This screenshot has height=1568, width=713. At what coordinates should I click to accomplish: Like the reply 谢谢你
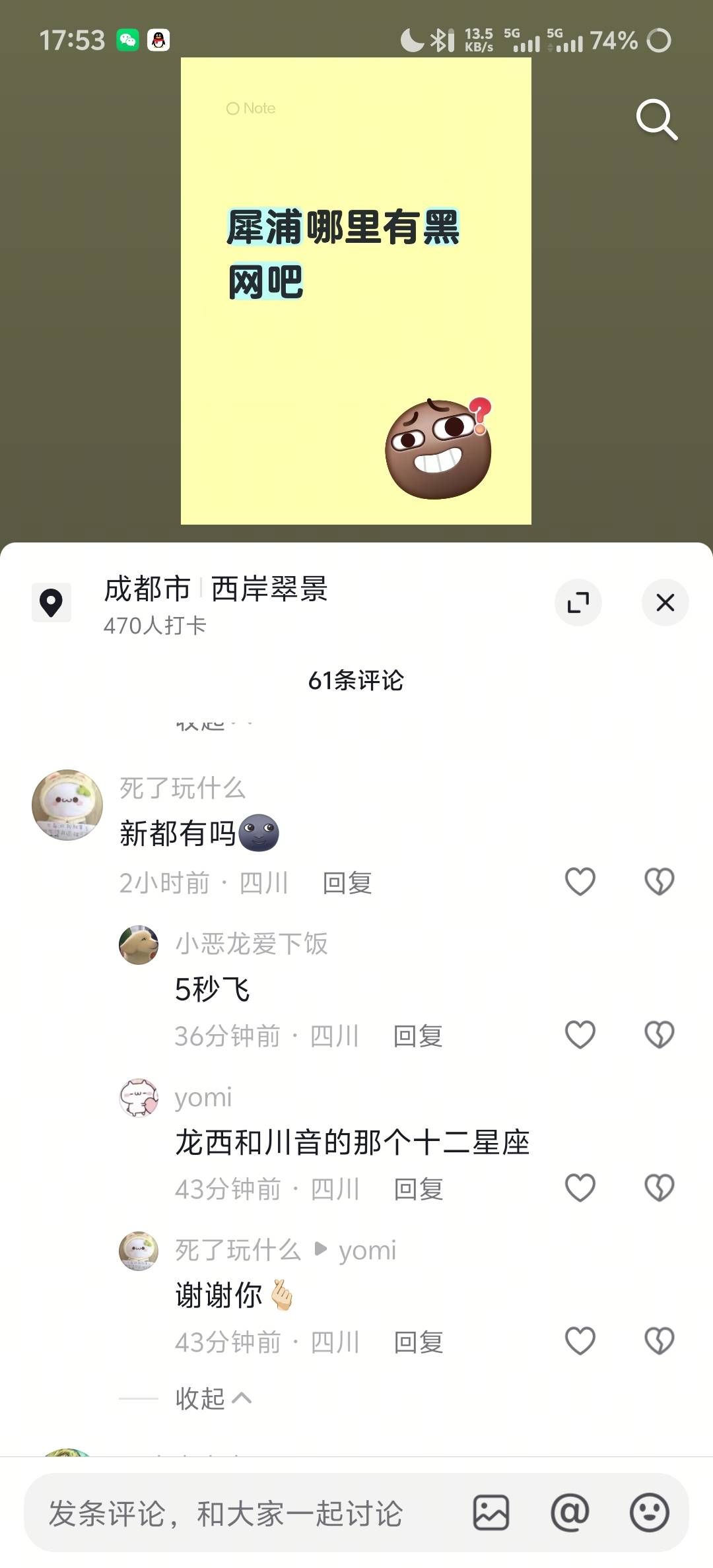click(x=580, y=1341)
